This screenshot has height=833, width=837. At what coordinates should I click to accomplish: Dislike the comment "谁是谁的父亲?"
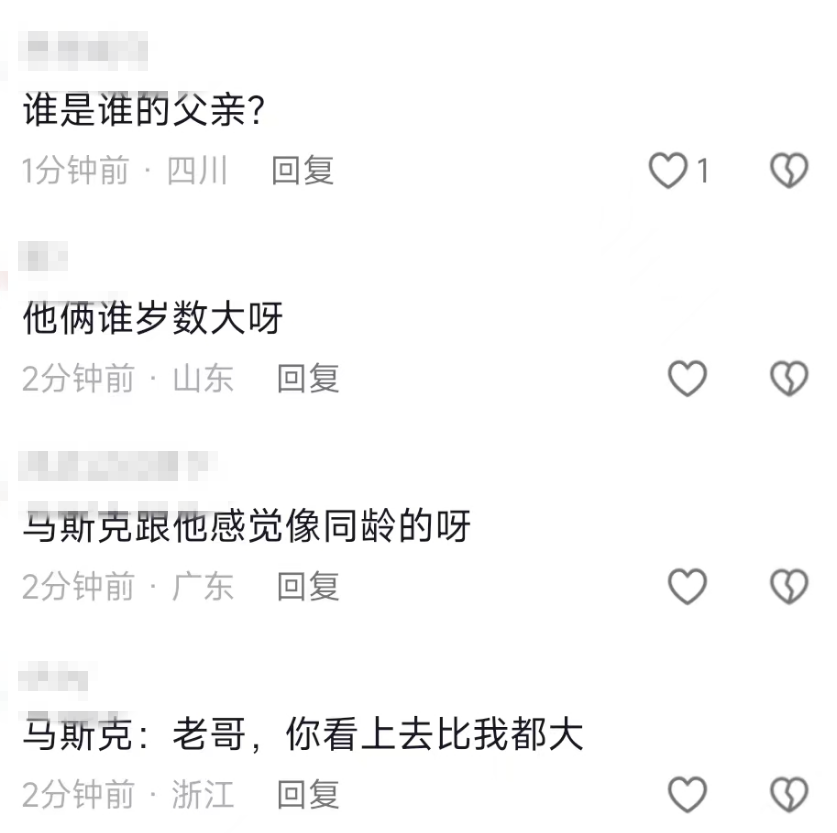tap(788, 171)
